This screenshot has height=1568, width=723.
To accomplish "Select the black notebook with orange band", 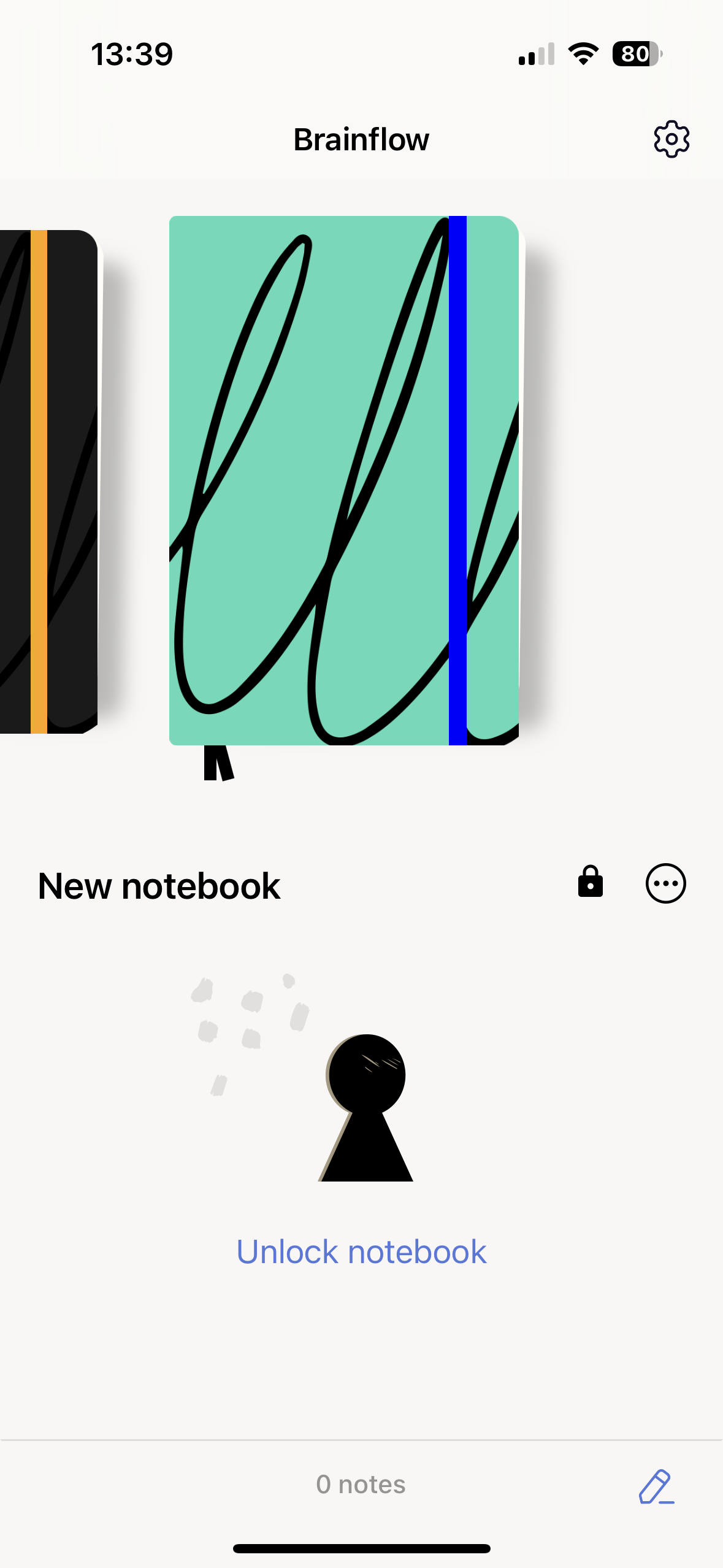I will 48,482.
